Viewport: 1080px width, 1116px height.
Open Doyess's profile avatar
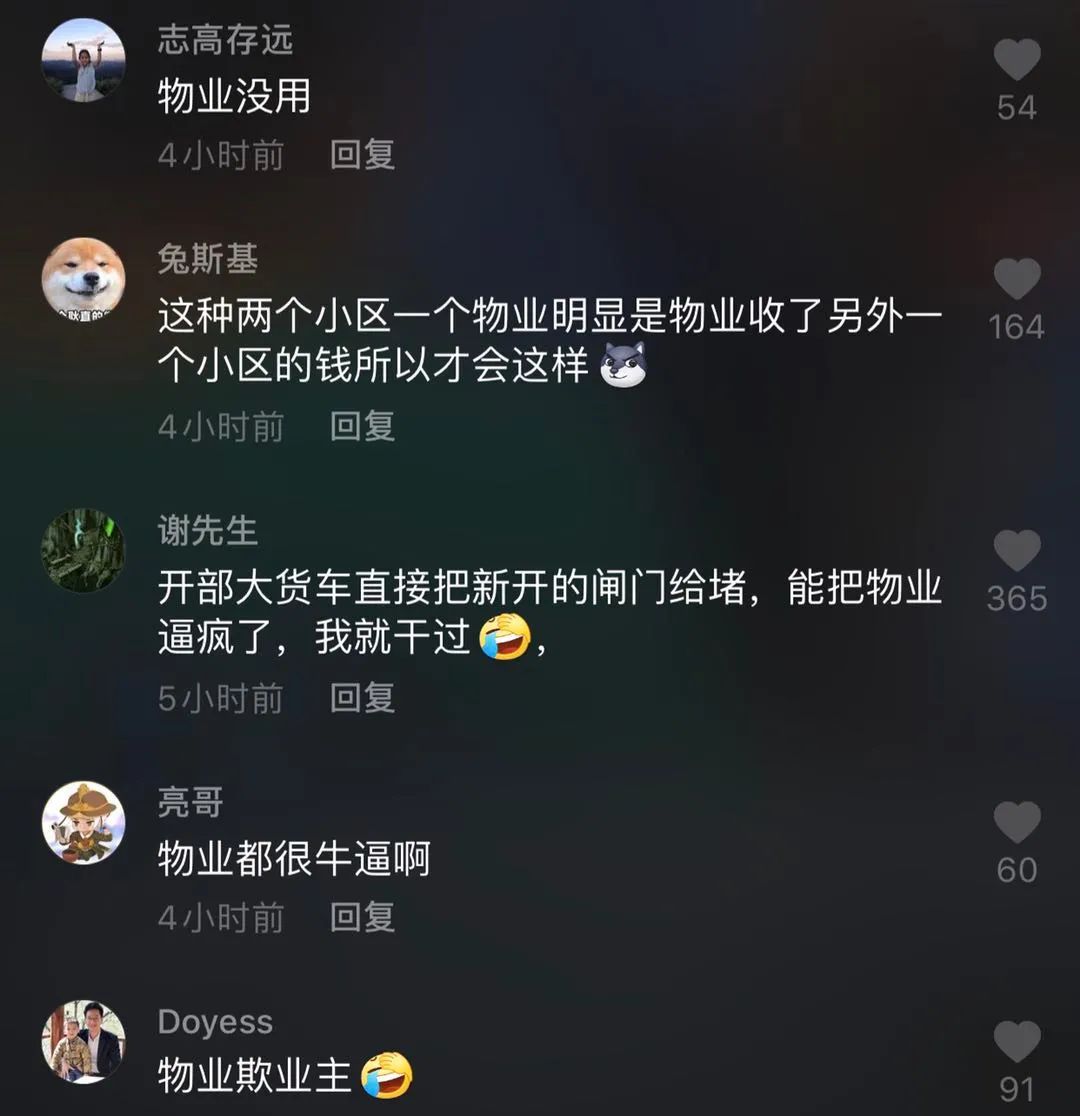click(x=83, y=1042)
